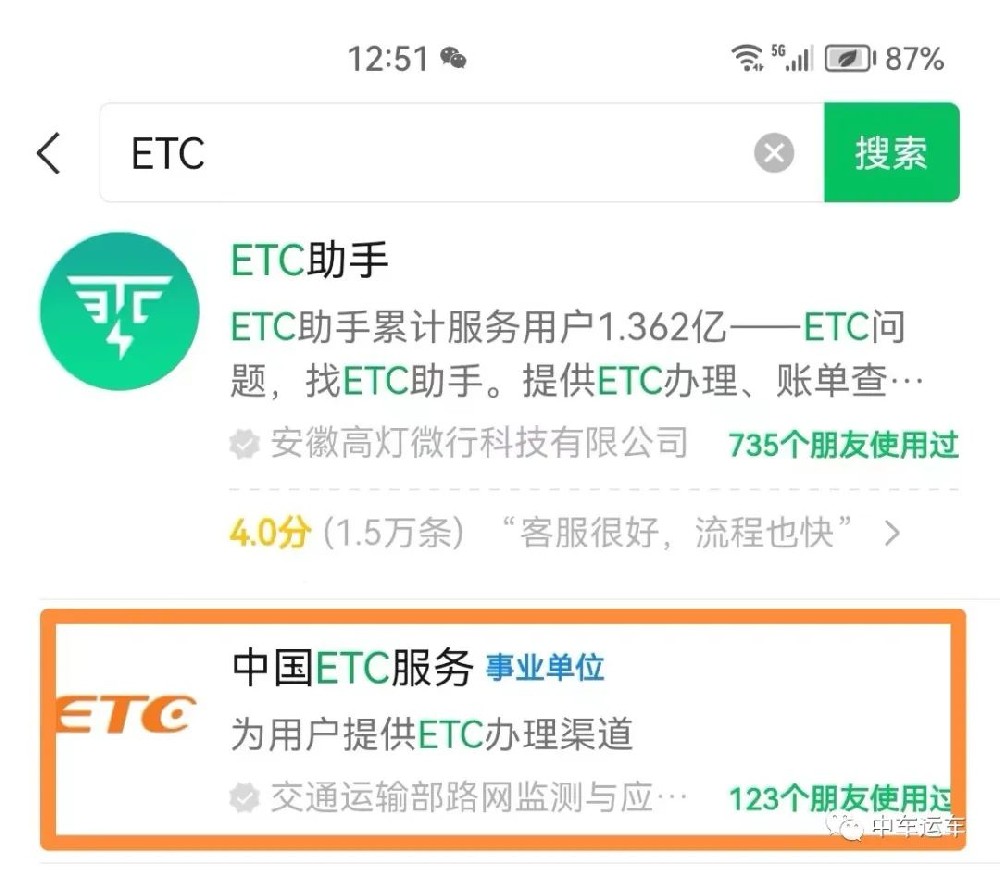Go back using the back arrow
The width and height of the screenshot is (1000, 871).
[x=49, y=154]
